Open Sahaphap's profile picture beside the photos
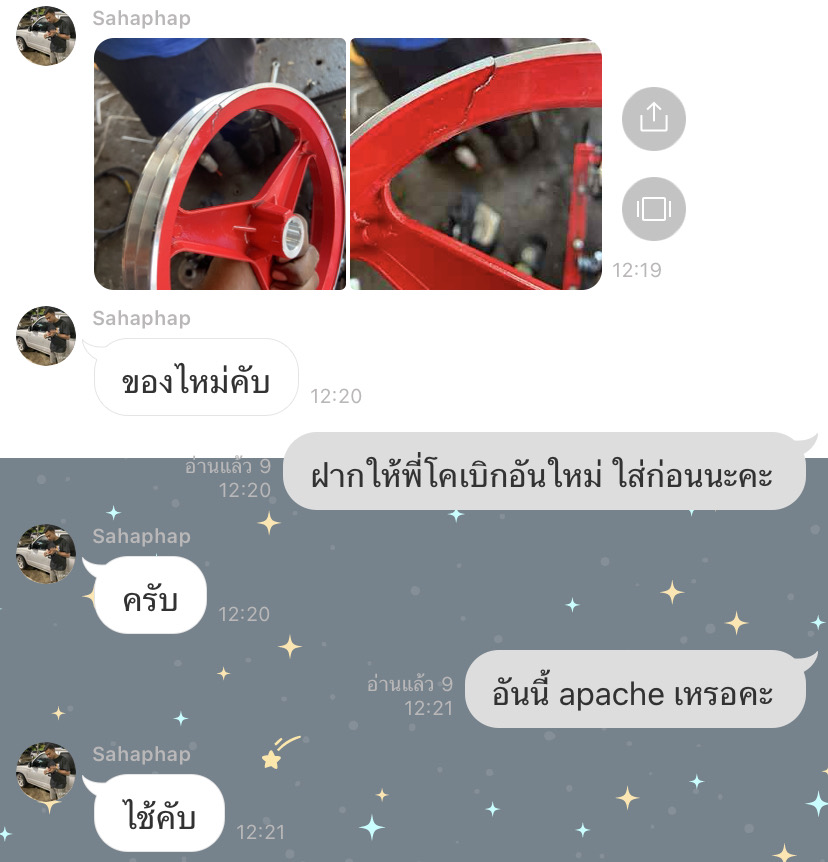Screen dimensions: 828x862 tap(46, 36)
